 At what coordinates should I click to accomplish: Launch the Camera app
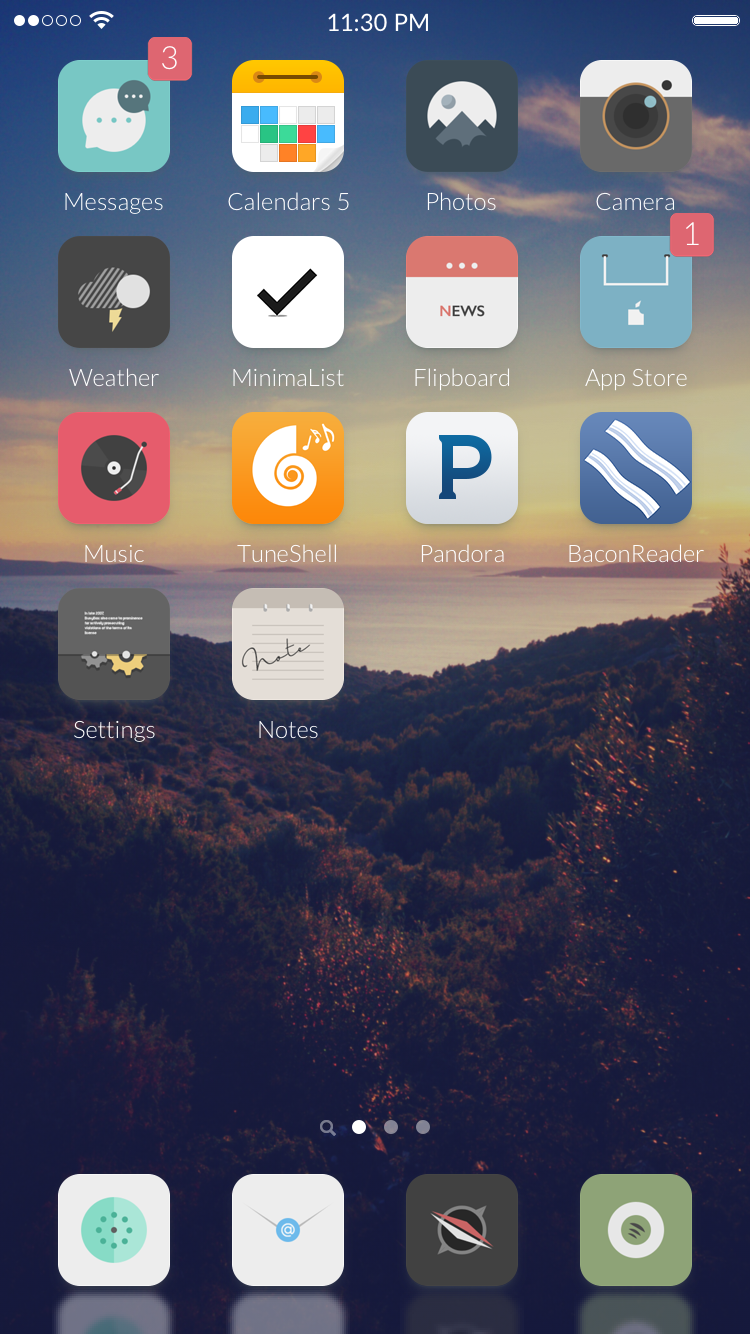click(636, 116)
